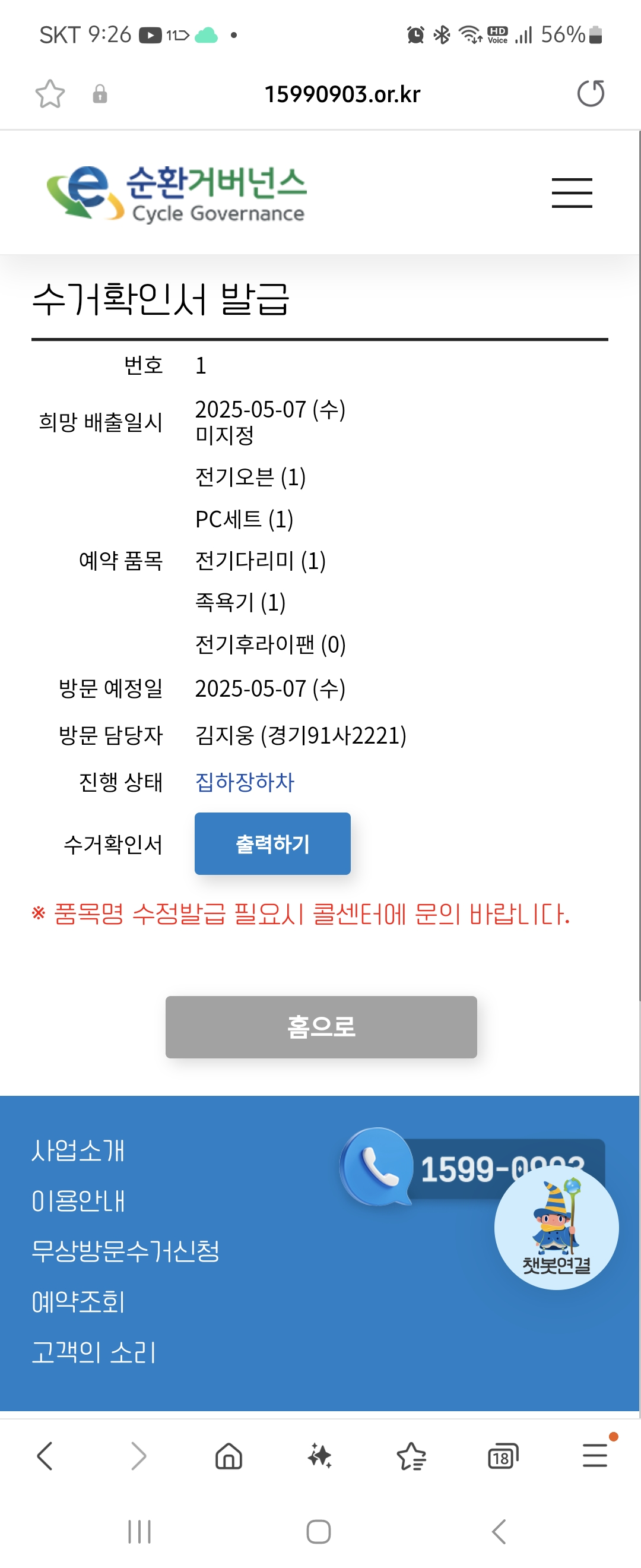The width and height of the screenshot is (641, 1568).
Task: View the 18 open tabs
Action: point(502,1456)
